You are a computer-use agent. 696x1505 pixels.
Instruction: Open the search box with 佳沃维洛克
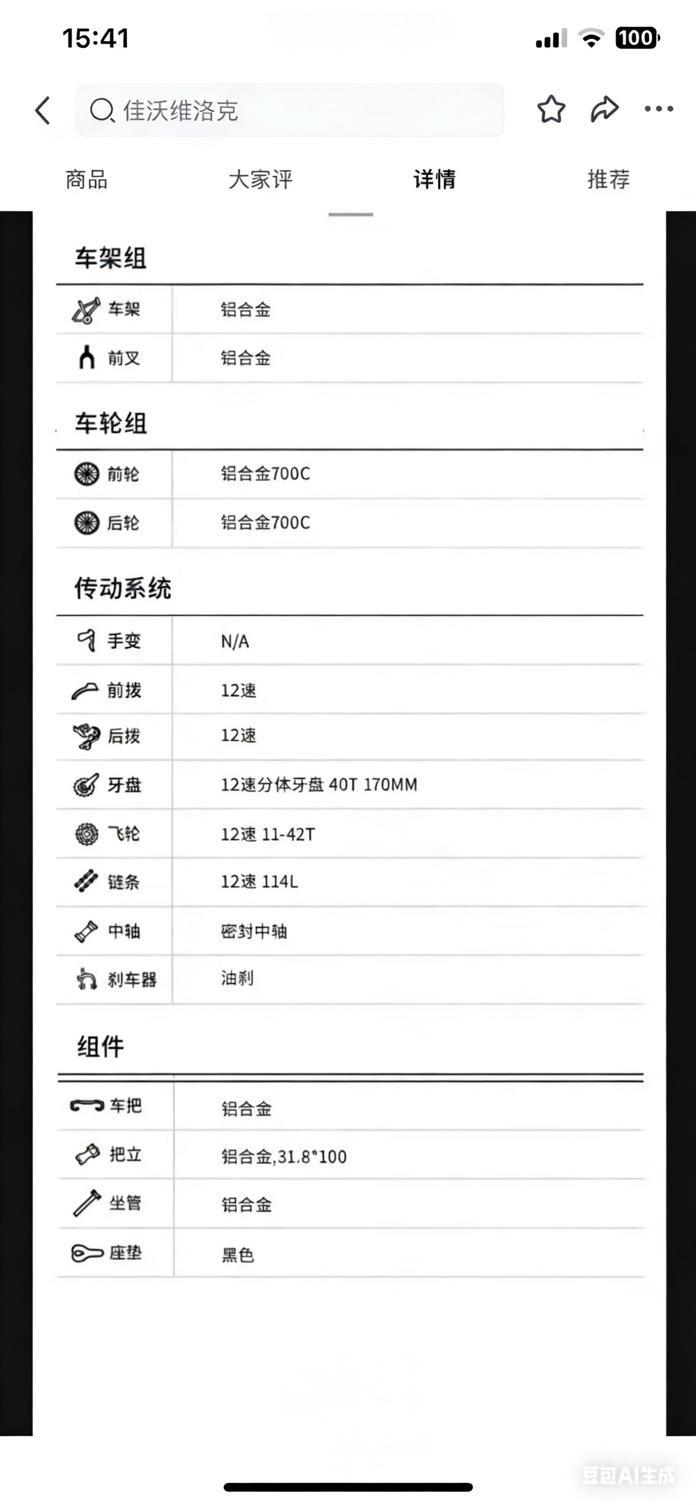(290, 110)
